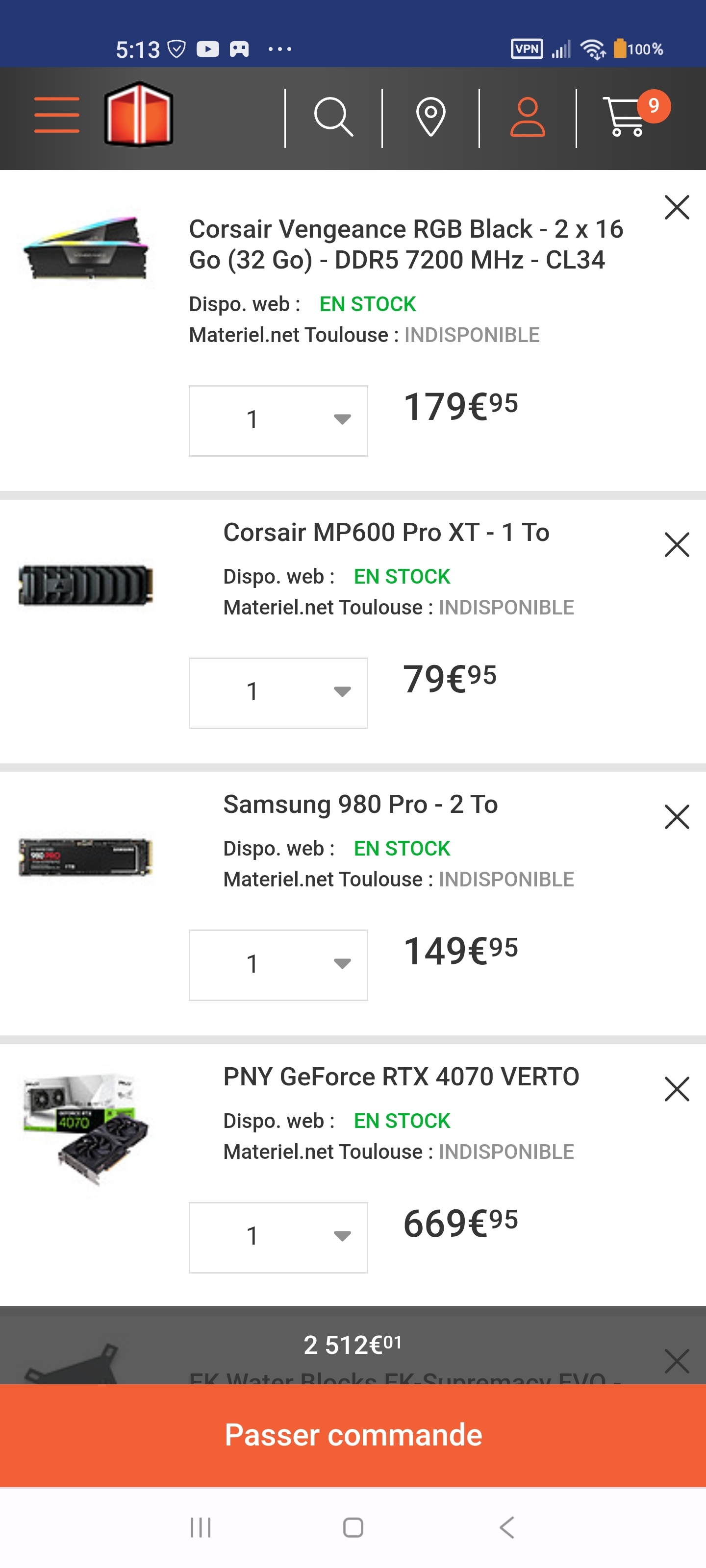The height and width of the screenshot is (1568, 706).
Task: View the Samsung 980 Pro product image
Action: tap(86, 857)
